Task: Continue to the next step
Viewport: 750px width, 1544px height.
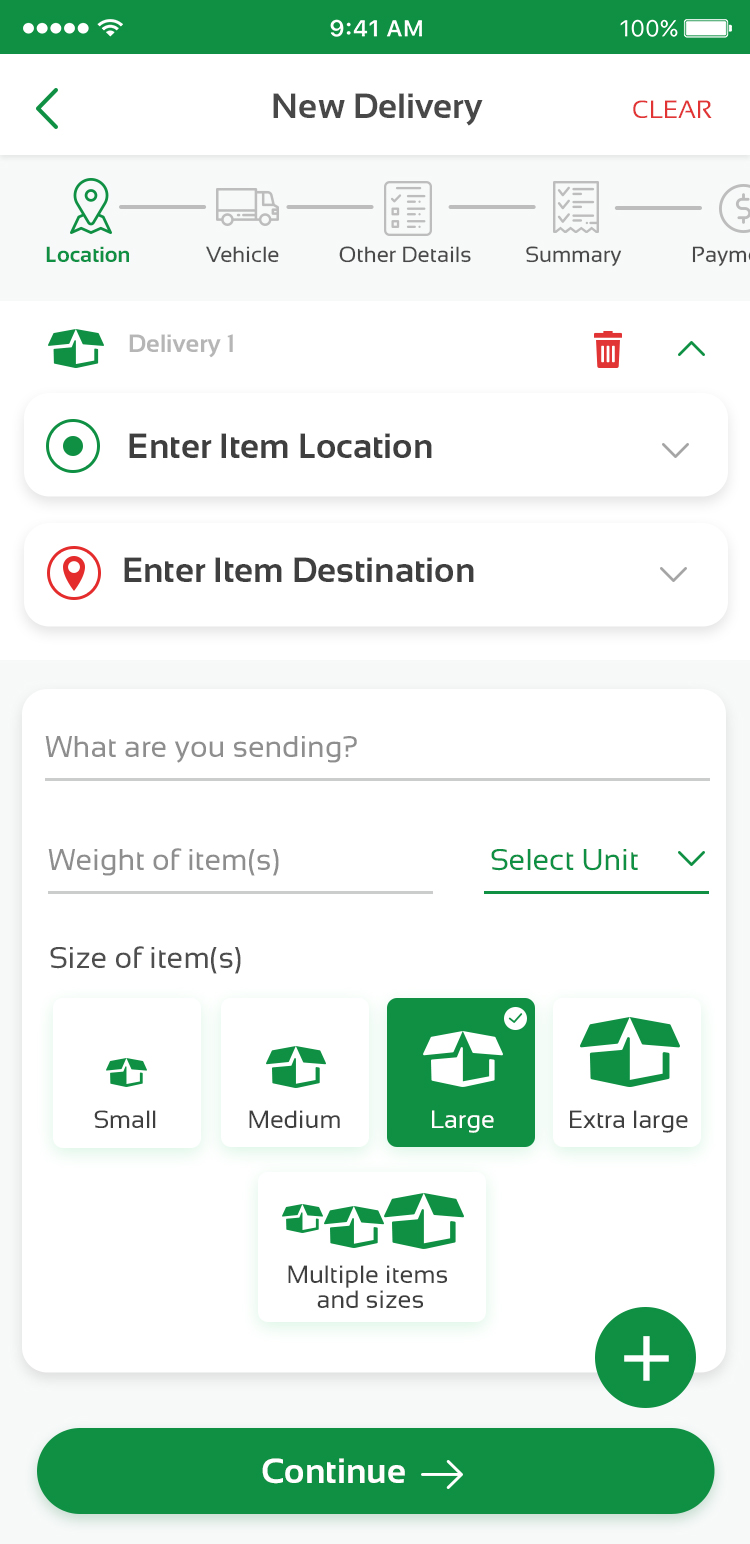Action: [x=375, y=1471]
